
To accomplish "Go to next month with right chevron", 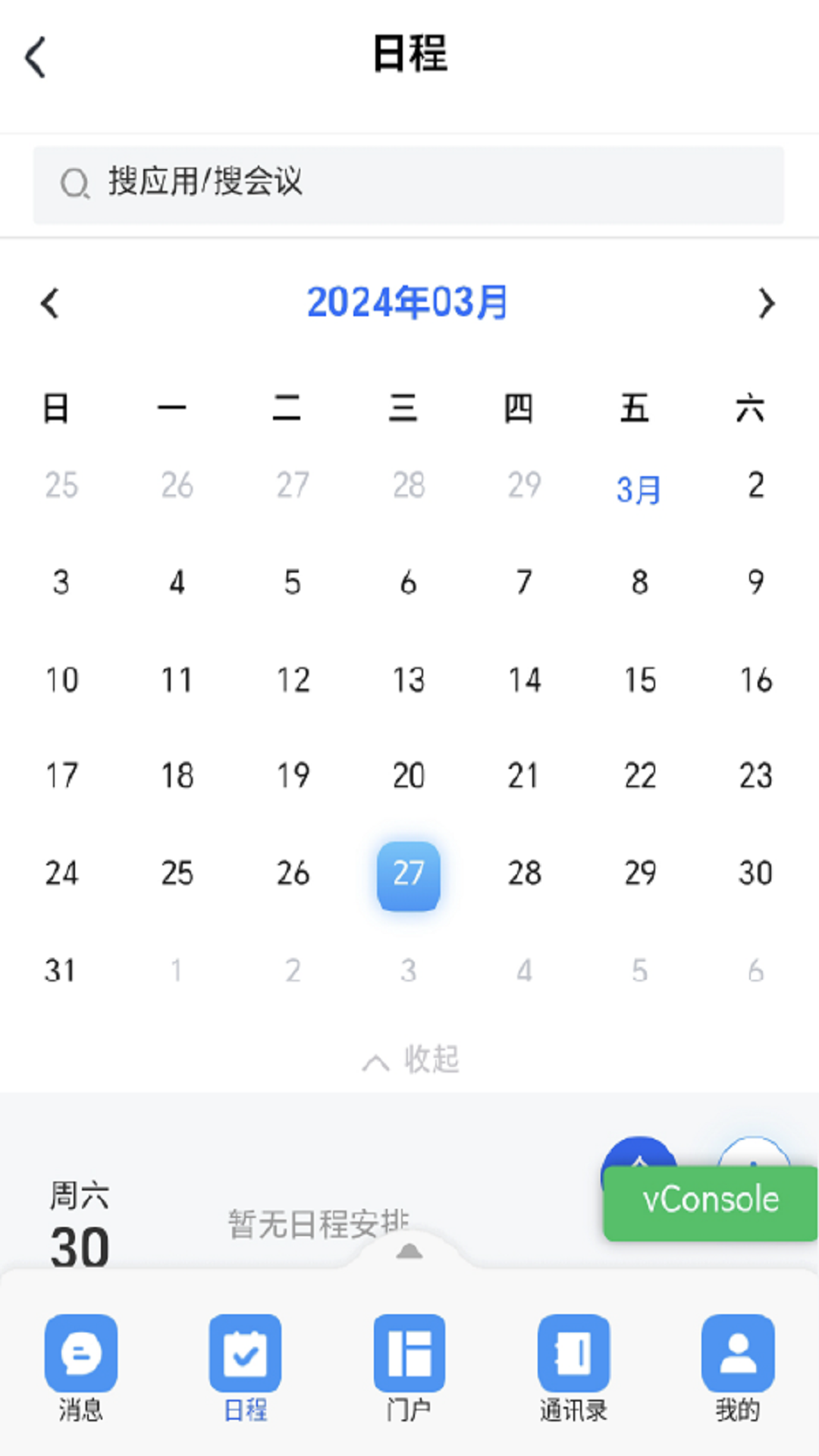I will 767,303.
